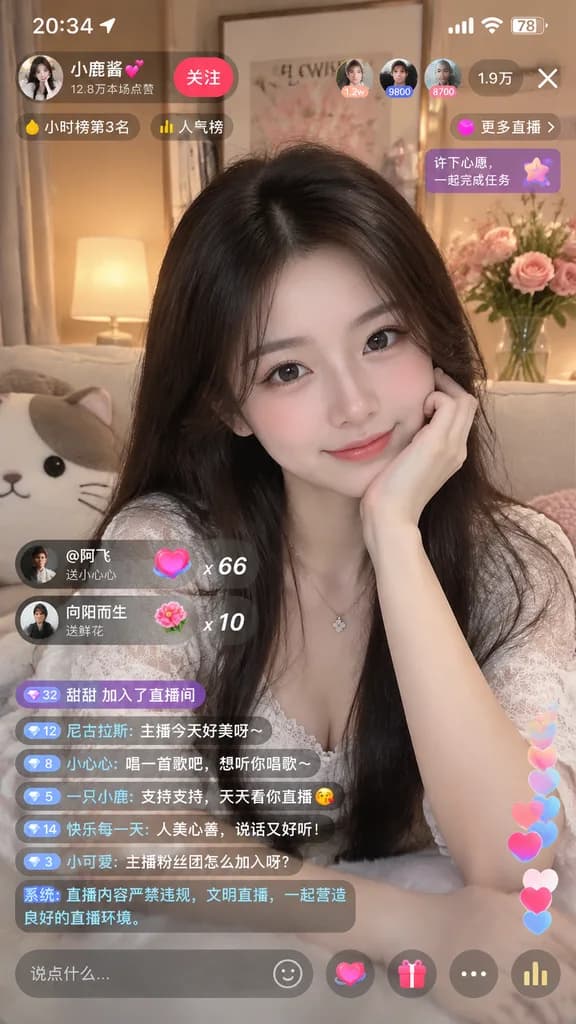Tap 小可爱's fan club comment
The image size is (576, 1024).
point(159,861)
